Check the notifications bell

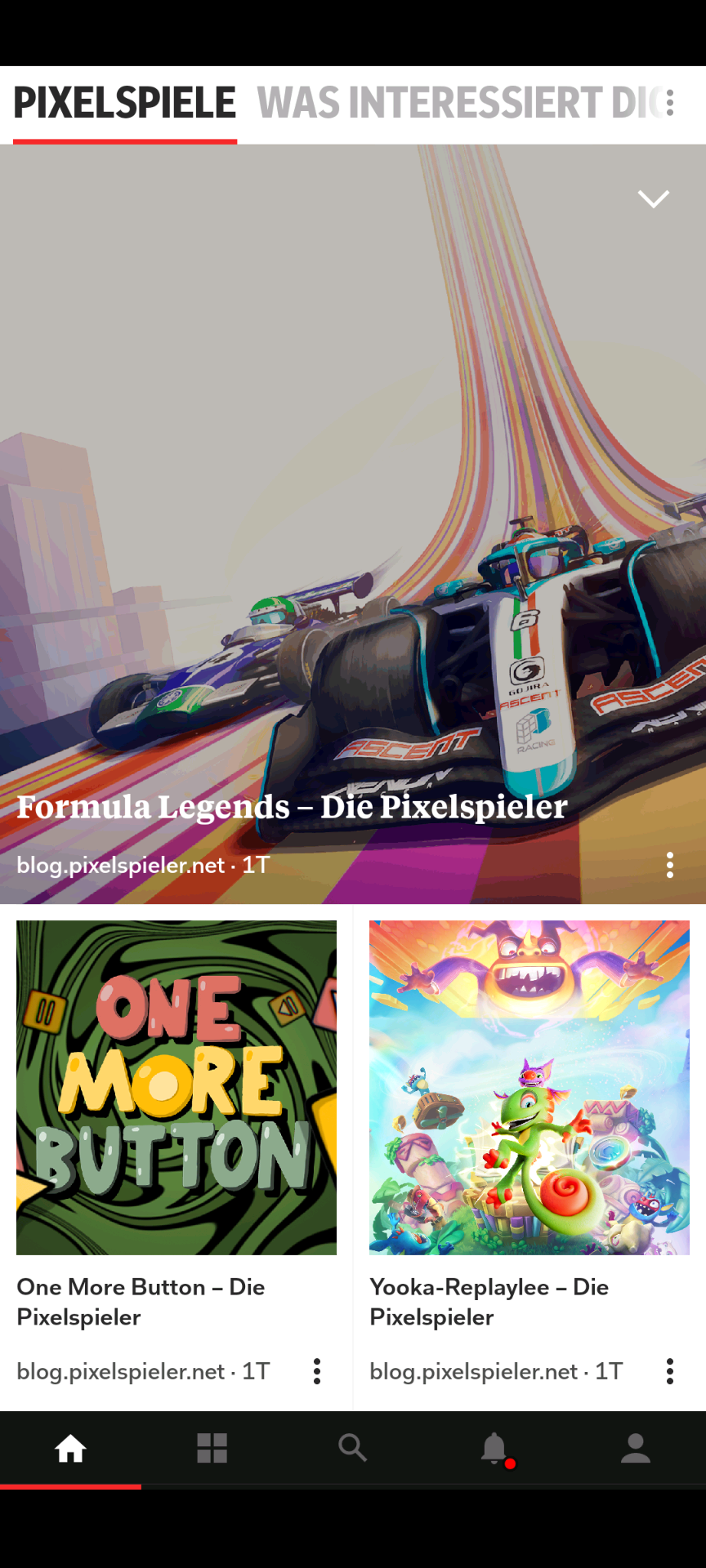[494, 1449]
